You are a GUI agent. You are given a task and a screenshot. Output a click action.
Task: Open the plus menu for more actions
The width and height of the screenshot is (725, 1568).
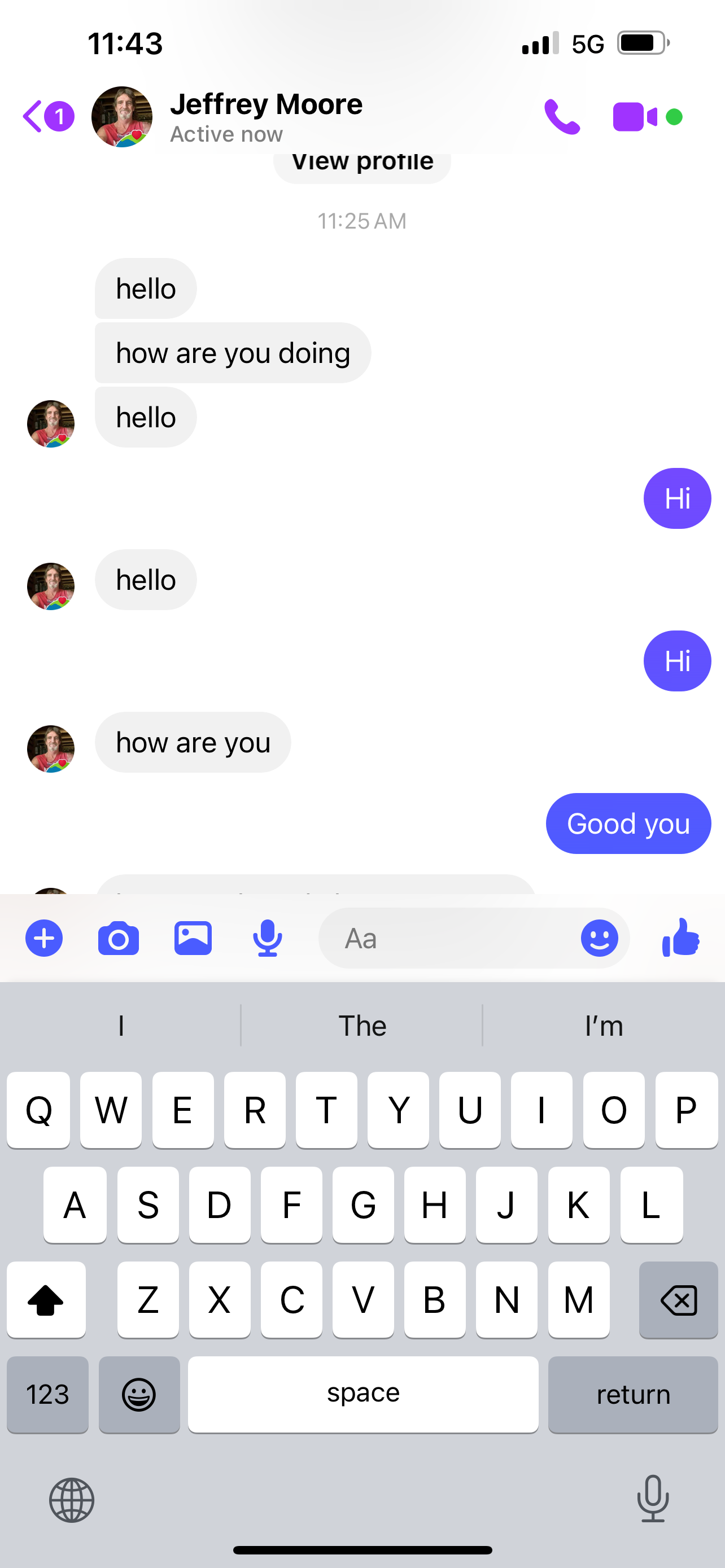44,938
